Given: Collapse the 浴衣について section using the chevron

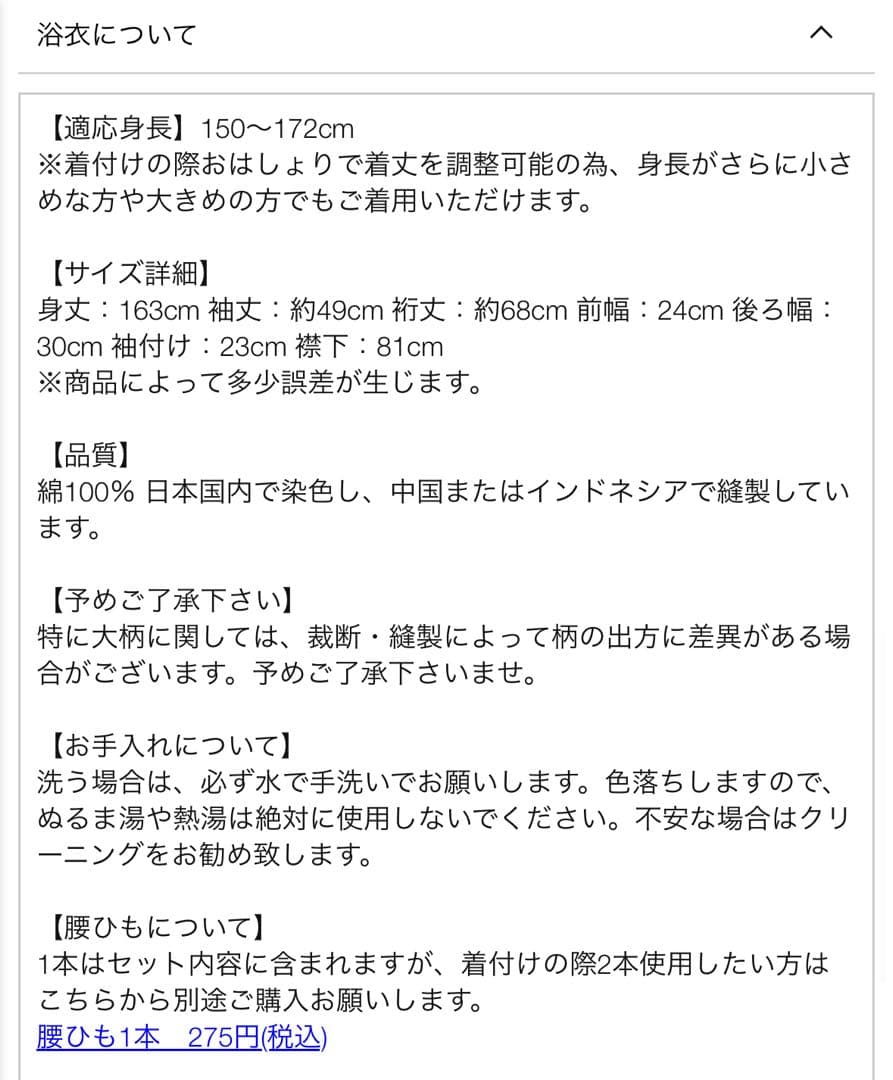Looking at the screenshot, I should pyautogui.click(x=821, y=33).
